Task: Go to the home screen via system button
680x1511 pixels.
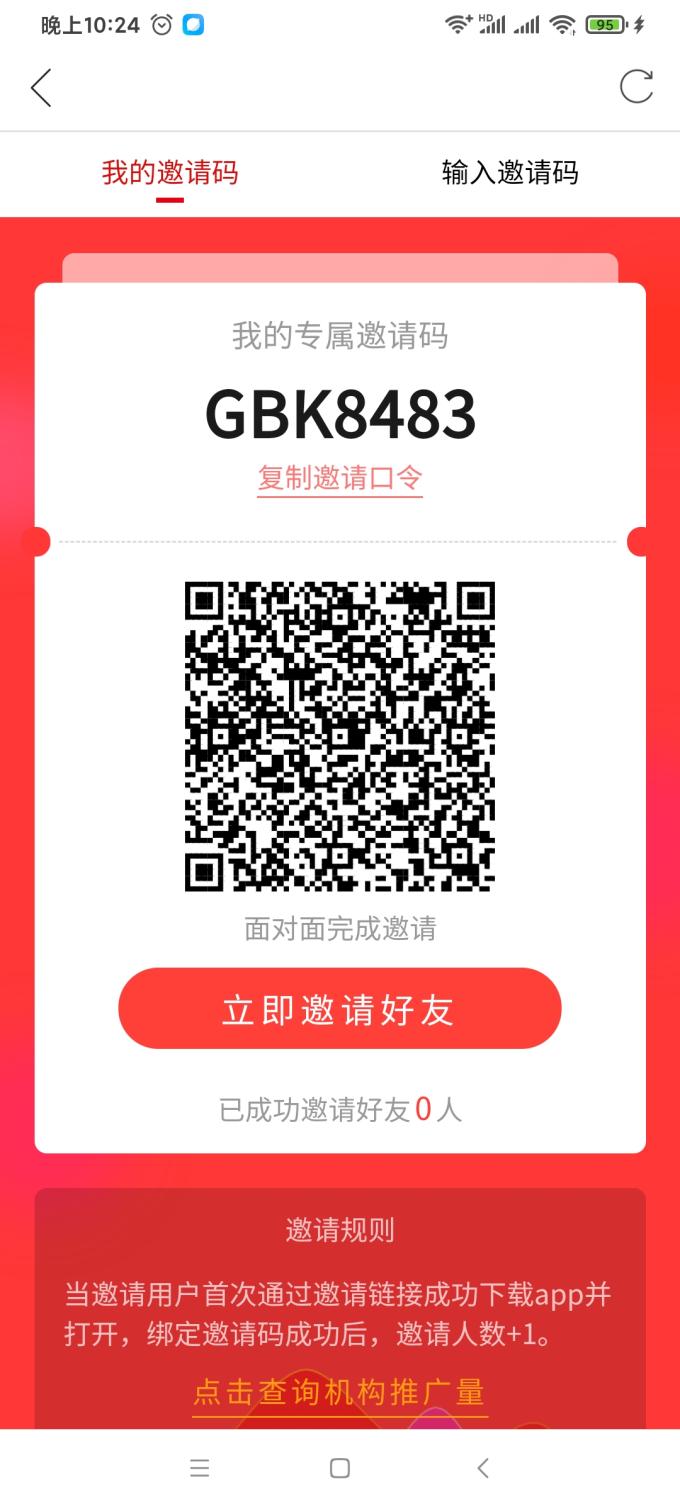Action: (340, 1468)
